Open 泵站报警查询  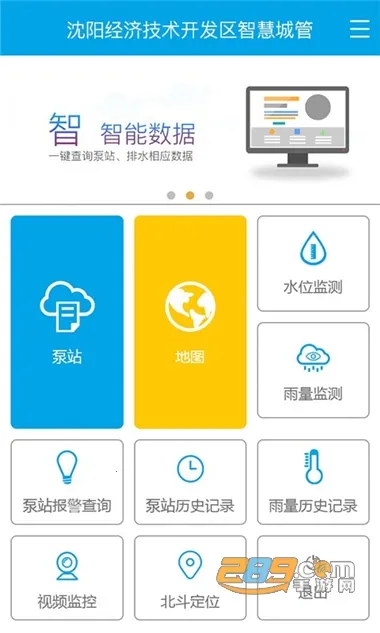(67, 482)
